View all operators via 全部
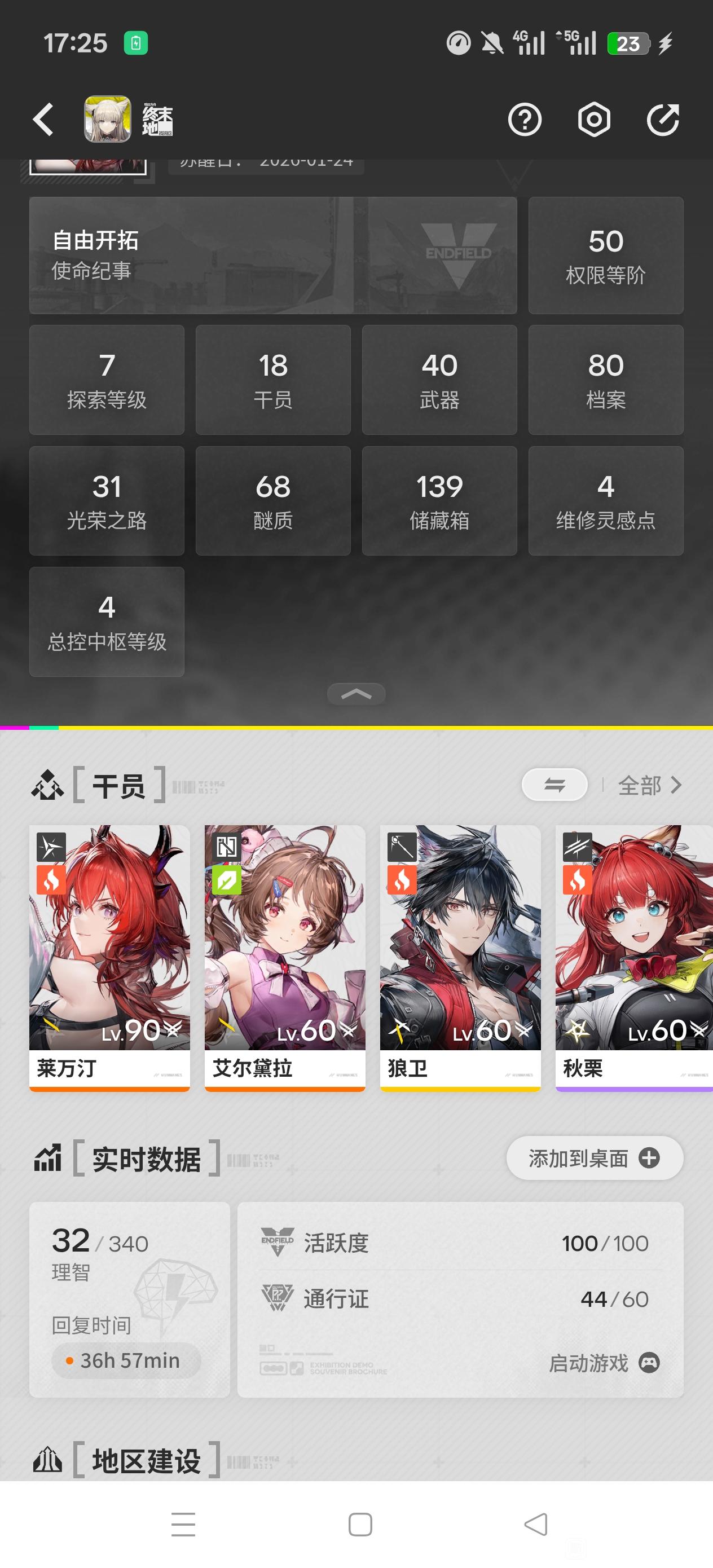The width and height of the screenshot is (713, 1568). coord(650,785)
